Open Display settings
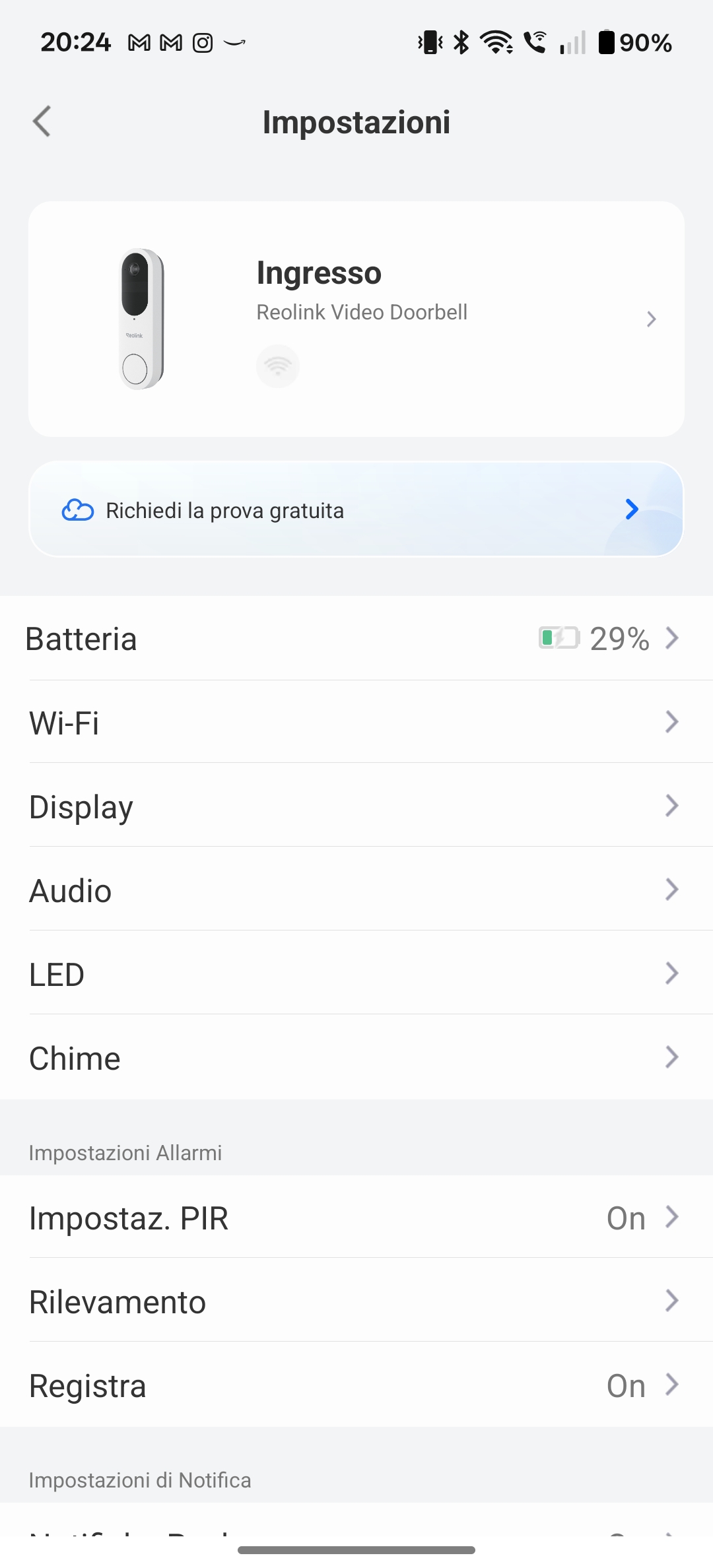 tap(356, 806)
